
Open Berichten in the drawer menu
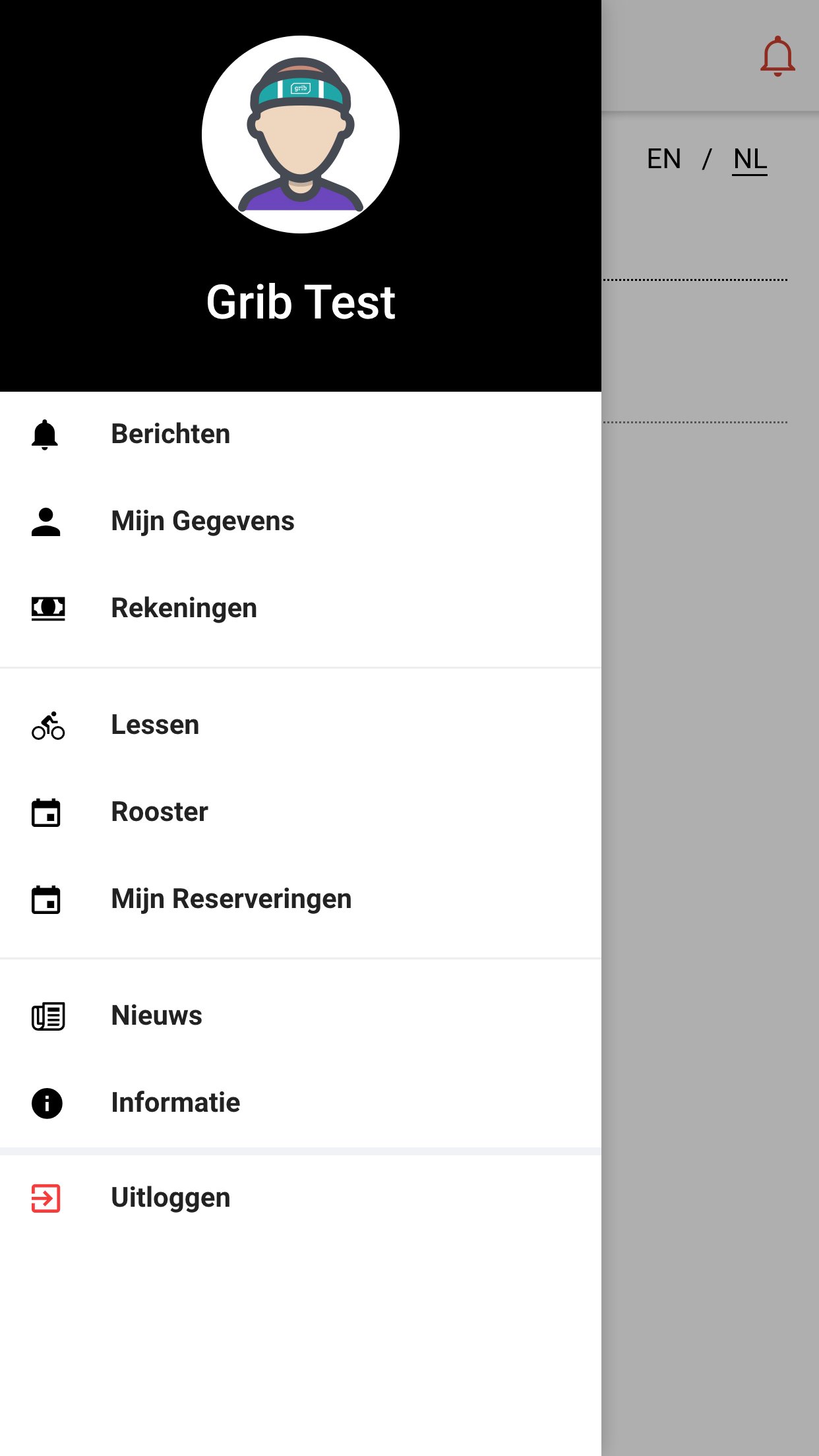(301, 435)
